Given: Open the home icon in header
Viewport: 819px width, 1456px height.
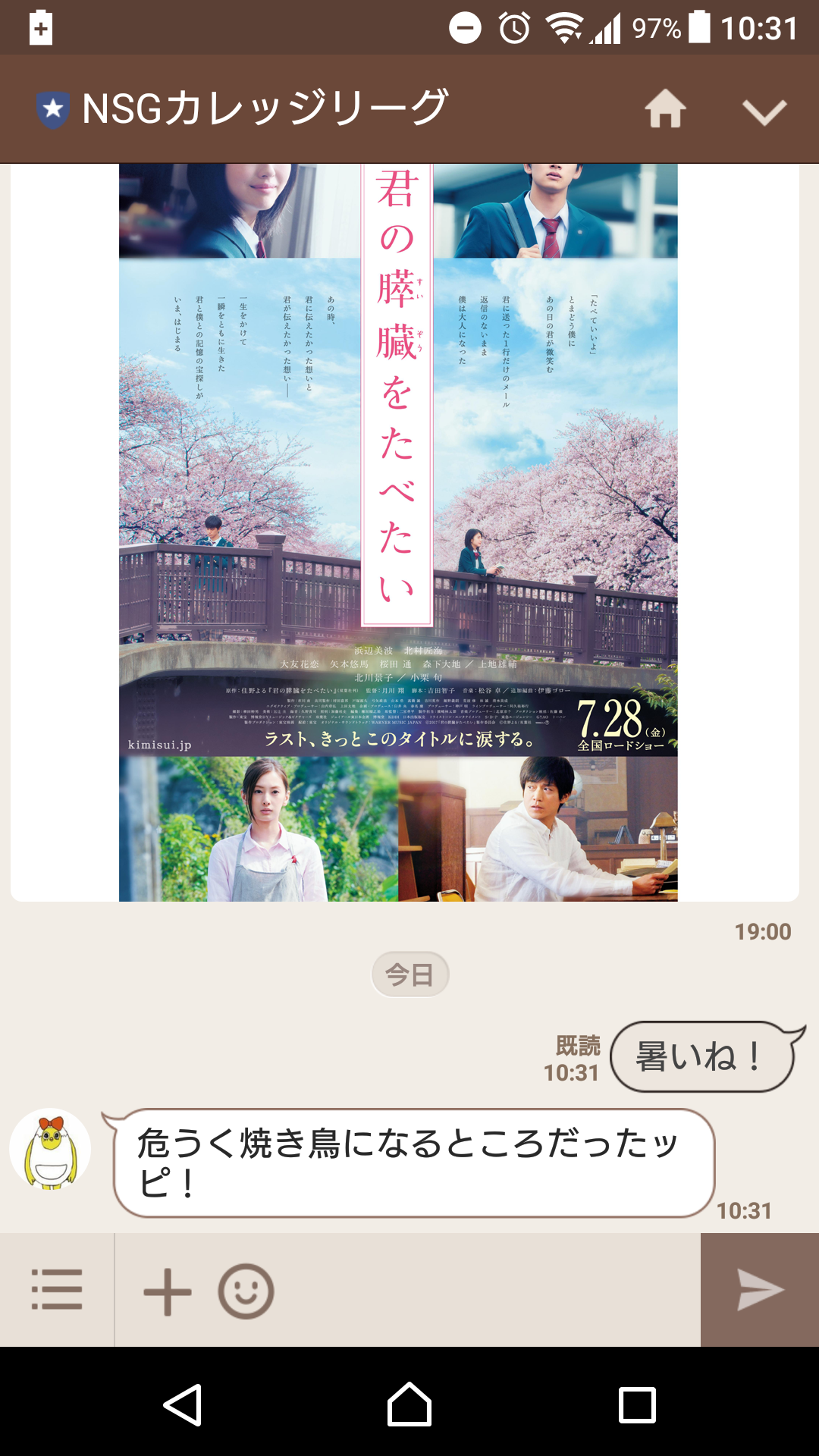Looking at the screenshot, I should [x=665, y=108].
